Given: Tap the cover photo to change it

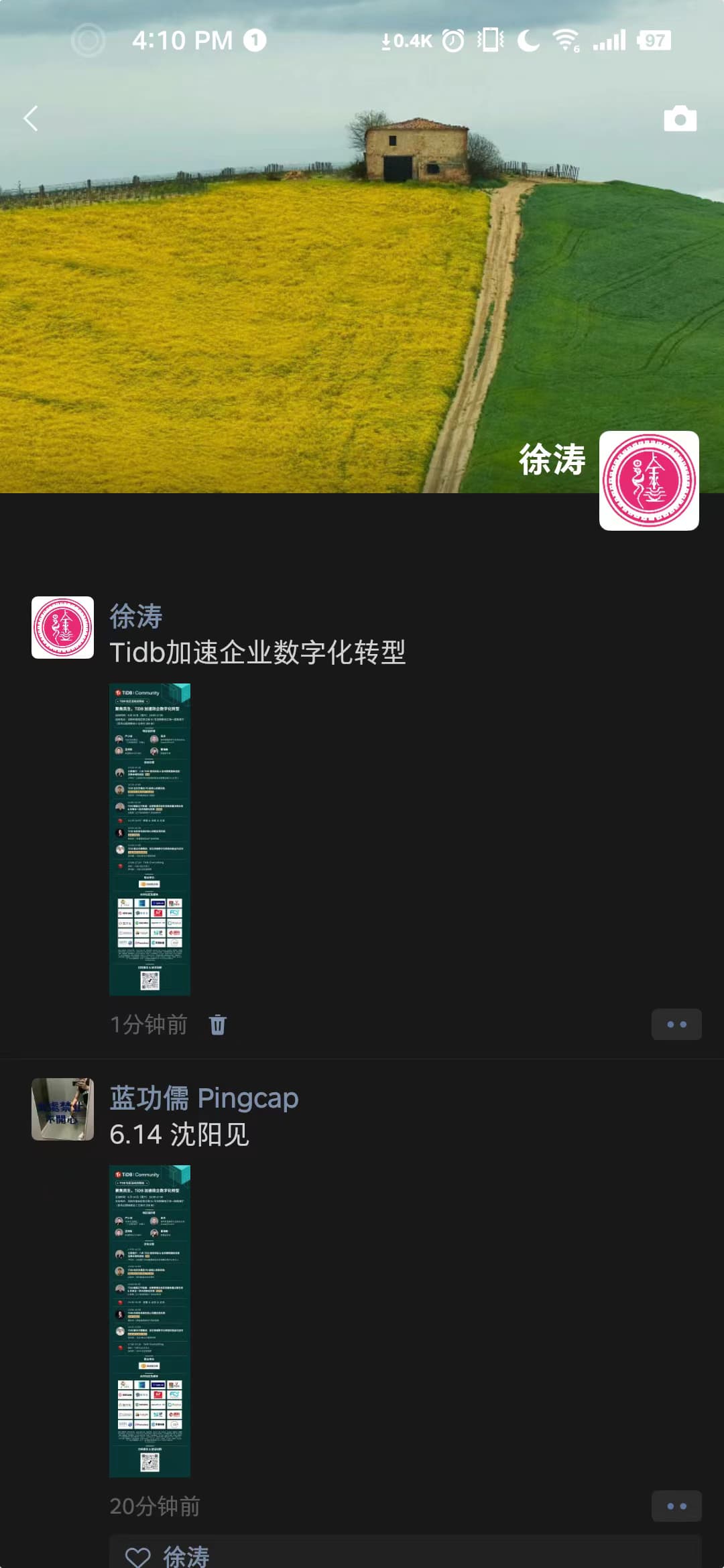Looking at the screenshot, I should click(x=268, y=302).
